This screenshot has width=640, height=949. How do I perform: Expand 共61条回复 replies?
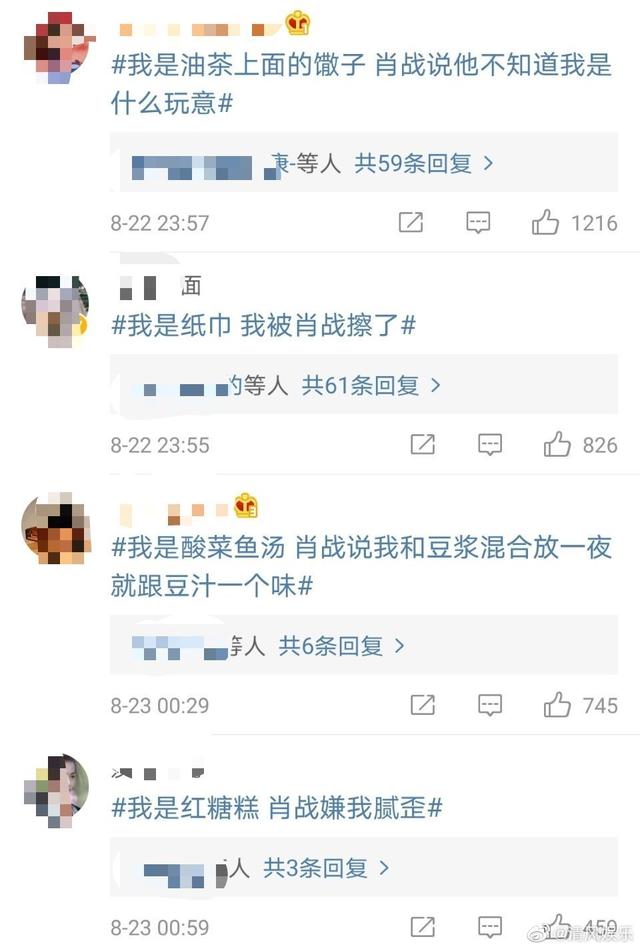[371, 385]
